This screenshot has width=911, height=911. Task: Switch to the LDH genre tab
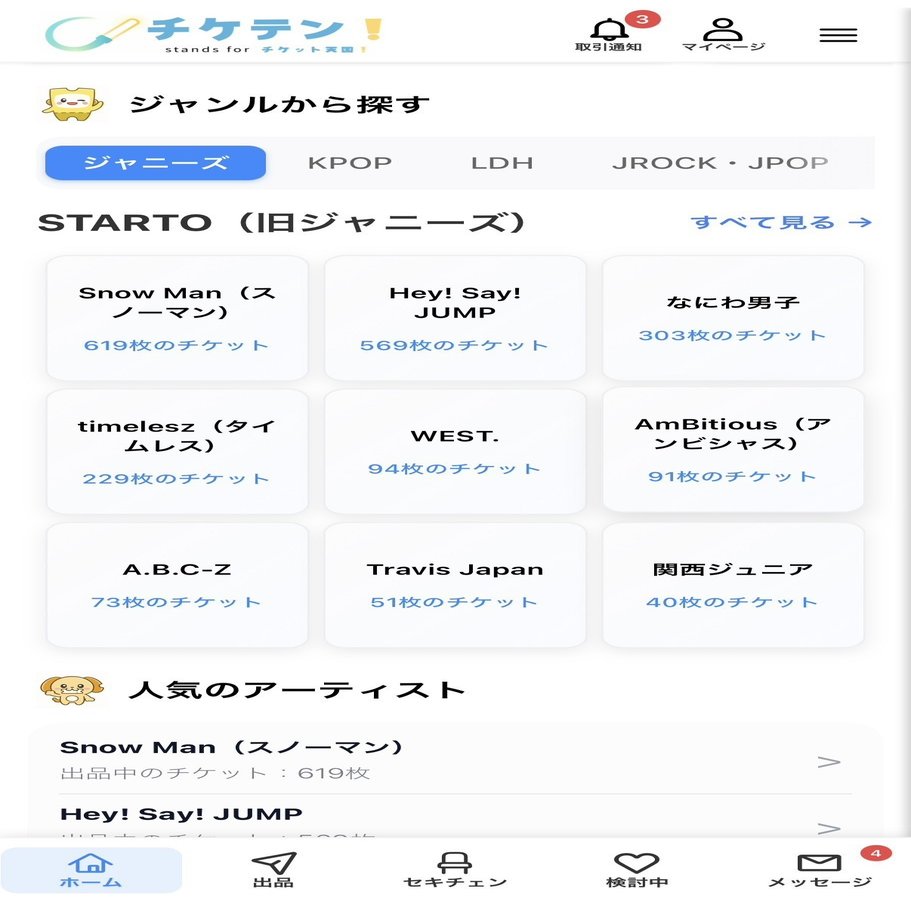(502, 163)
